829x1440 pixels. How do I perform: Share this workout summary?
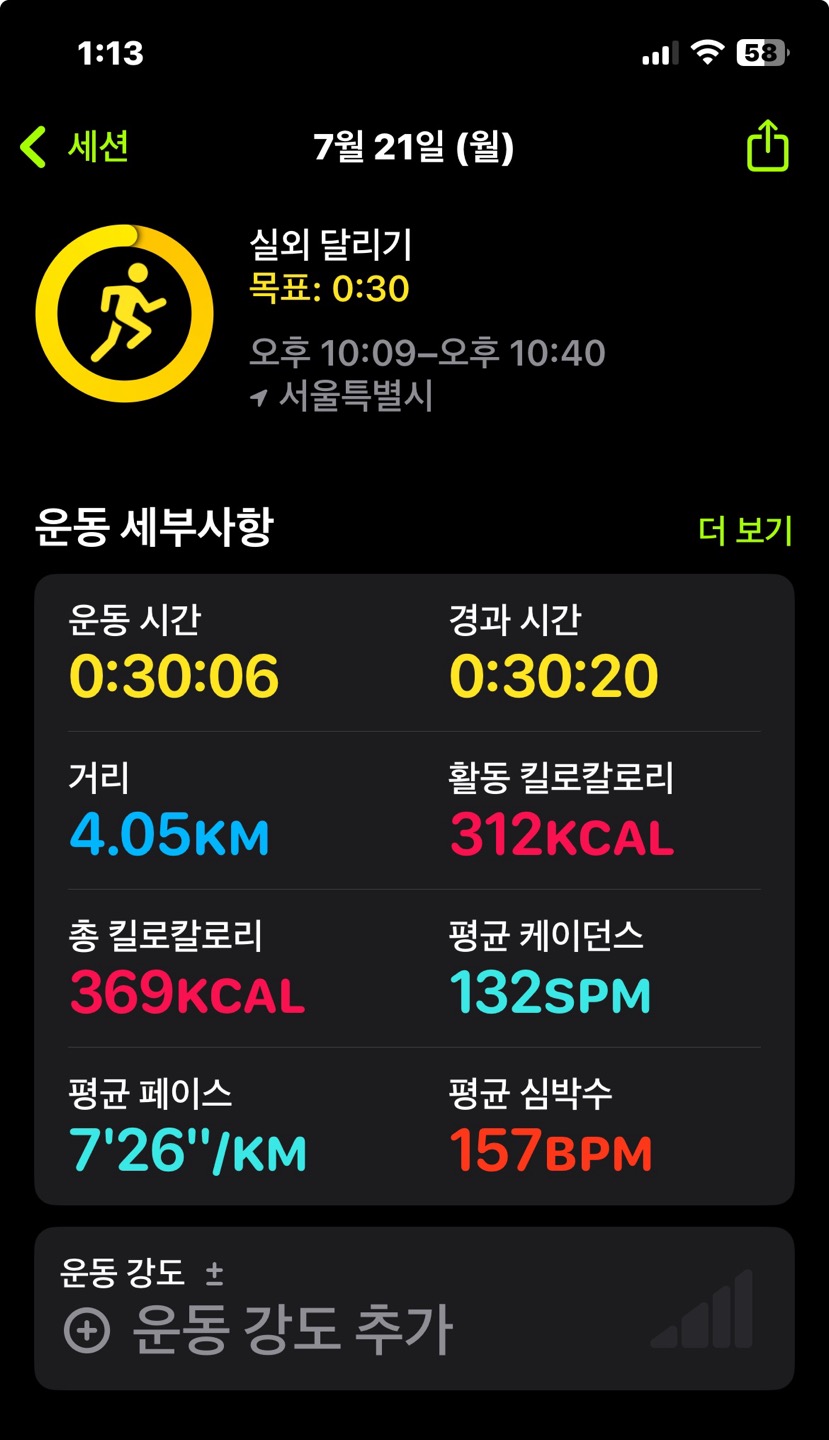click(x=767, y=147)
